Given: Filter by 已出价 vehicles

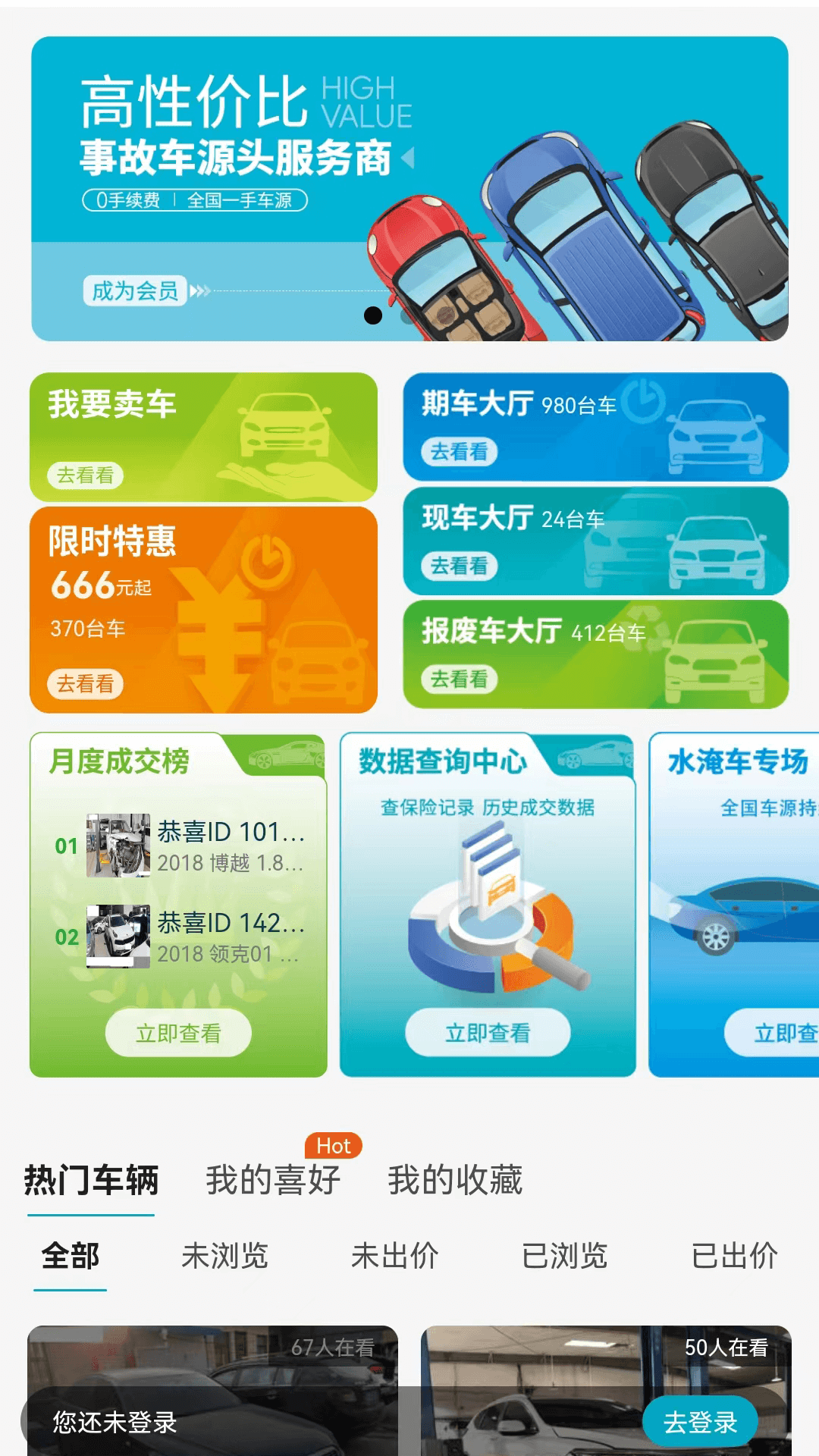Looking at the screenshot, I should (734, 1256).
